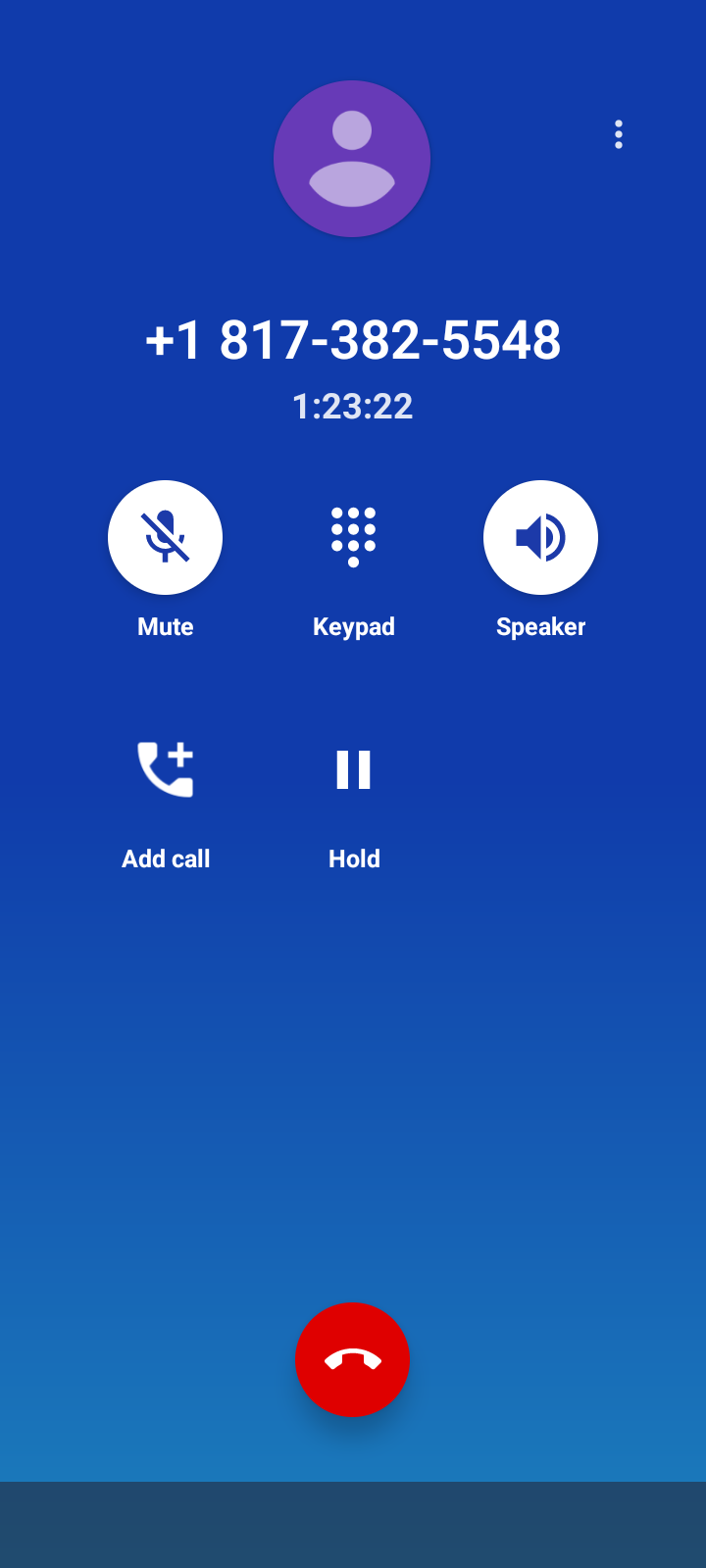Put the call on Hold

pyautogui.click(x=353, y=769)
